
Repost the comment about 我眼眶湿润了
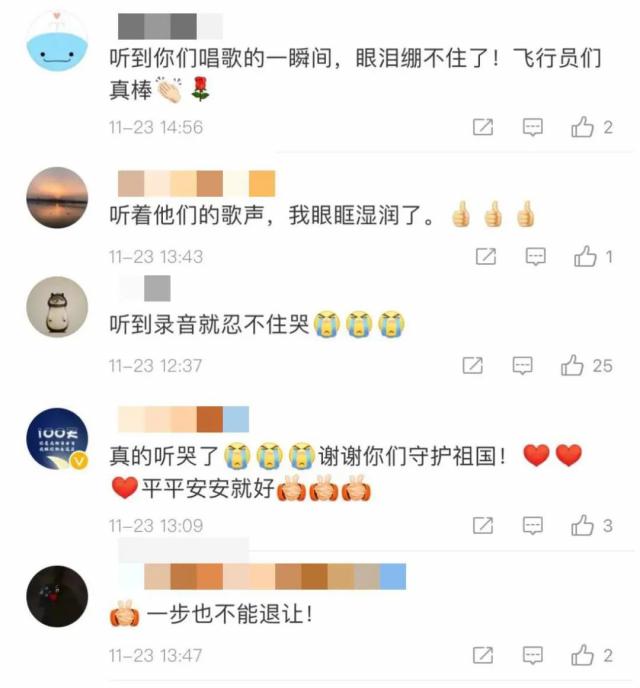click(486, 257)
